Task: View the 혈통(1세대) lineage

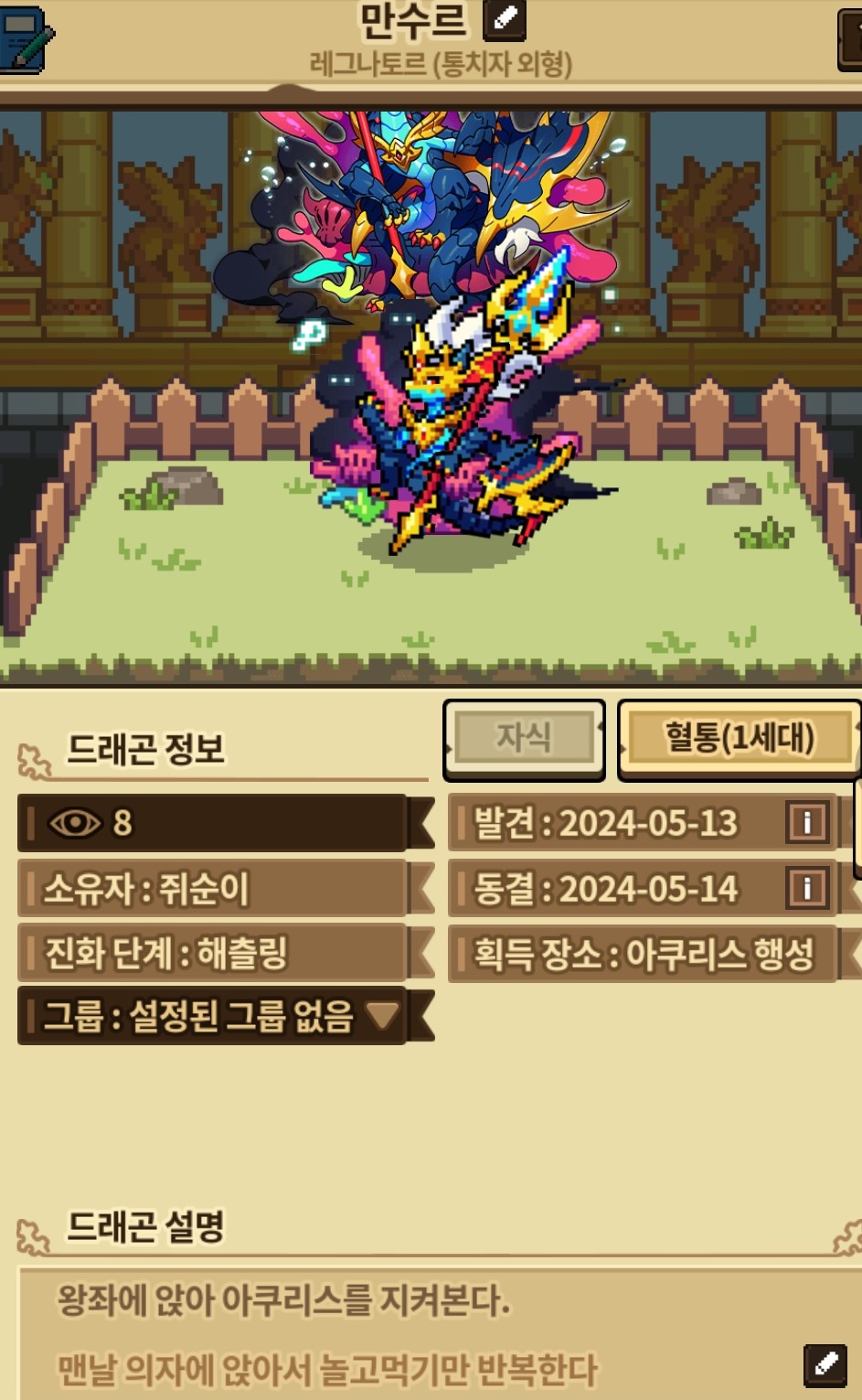Action: pyautogui.click(x=739, y=739)
